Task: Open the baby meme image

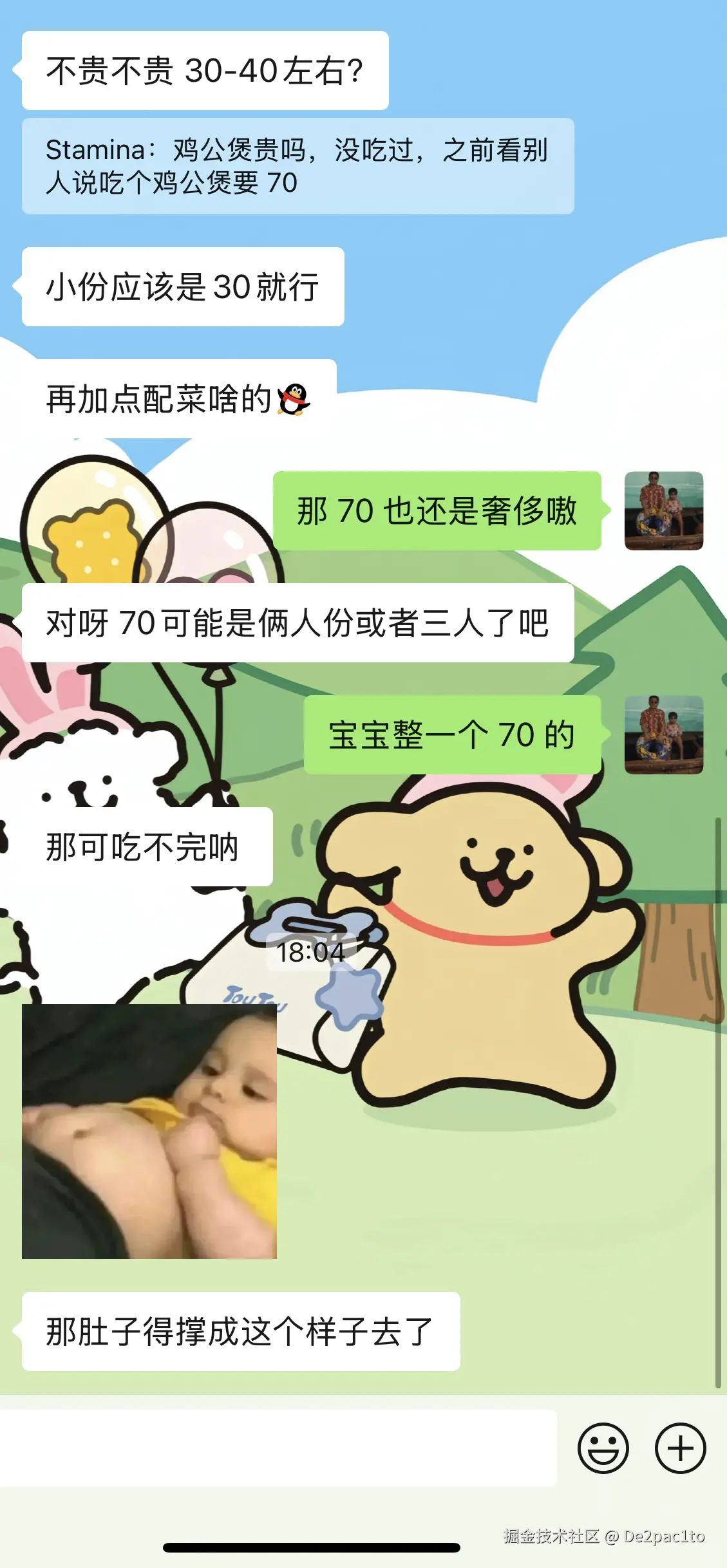Action: [x=149, y=1131]
